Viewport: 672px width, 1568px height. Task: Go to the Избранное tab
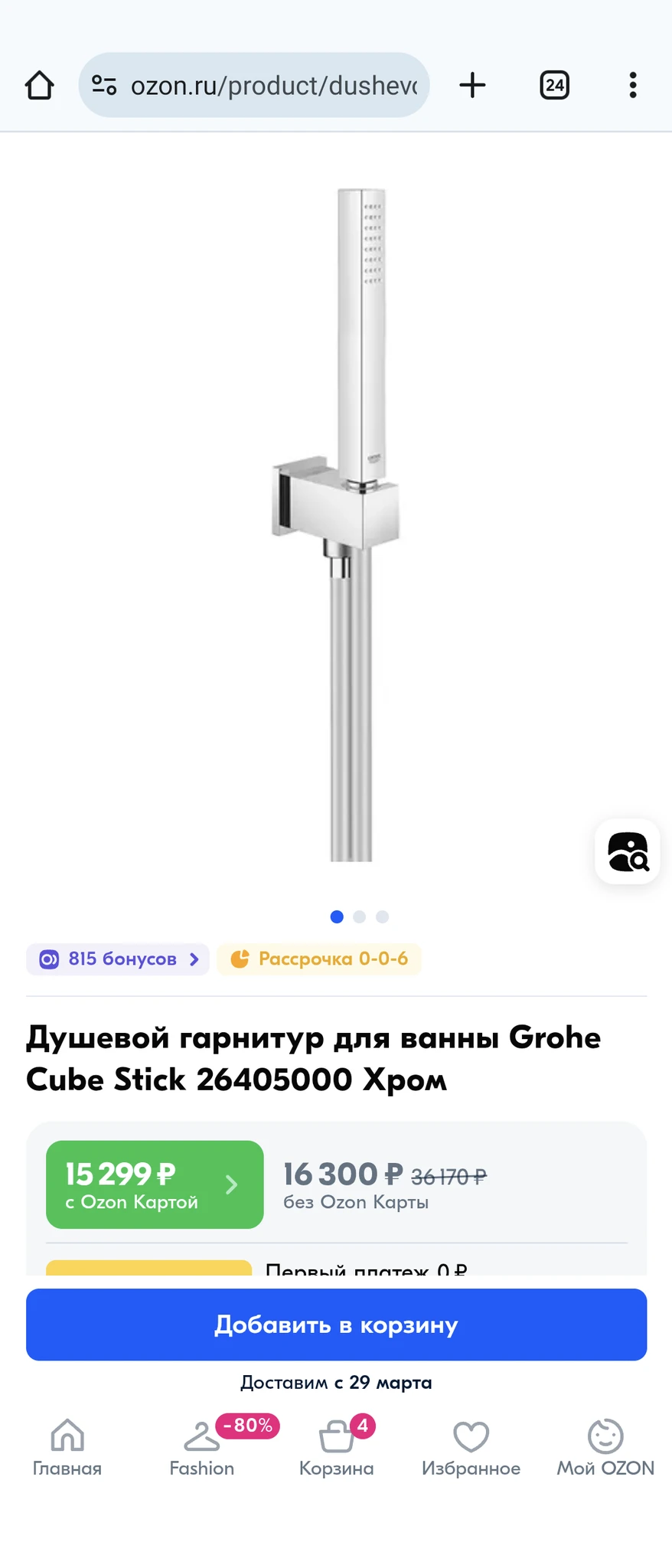tap(471, 1447)
